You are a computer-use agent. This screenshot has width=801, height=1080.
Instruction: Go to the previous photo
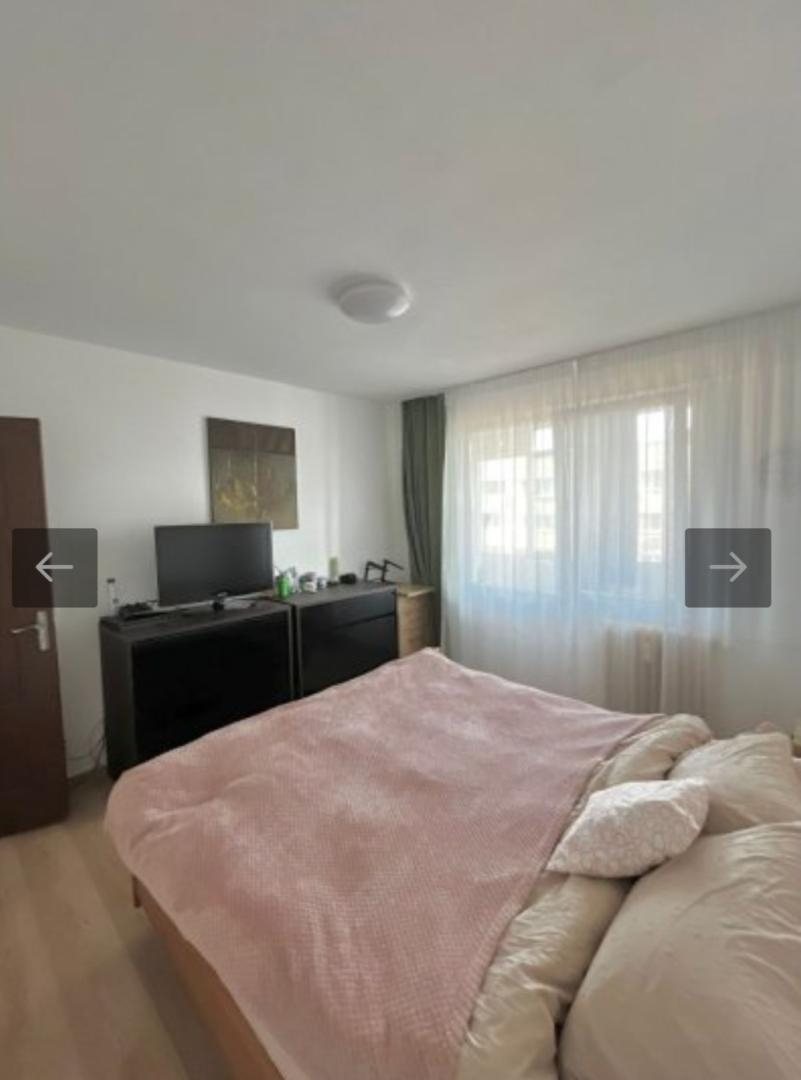(54, 567)
